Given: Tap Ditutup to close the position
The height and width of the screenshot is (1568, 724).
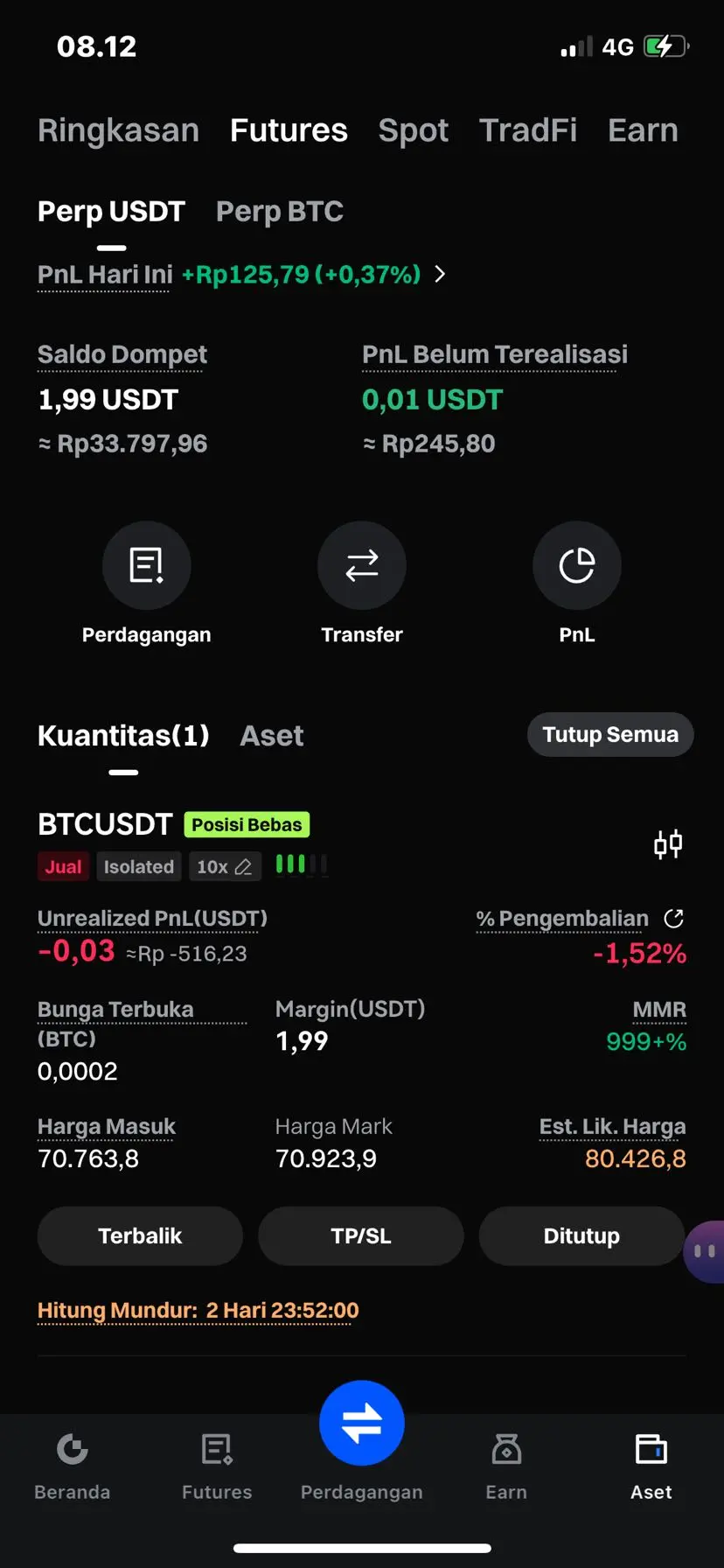Looking at the screenshot, I should pos(581,1235).
